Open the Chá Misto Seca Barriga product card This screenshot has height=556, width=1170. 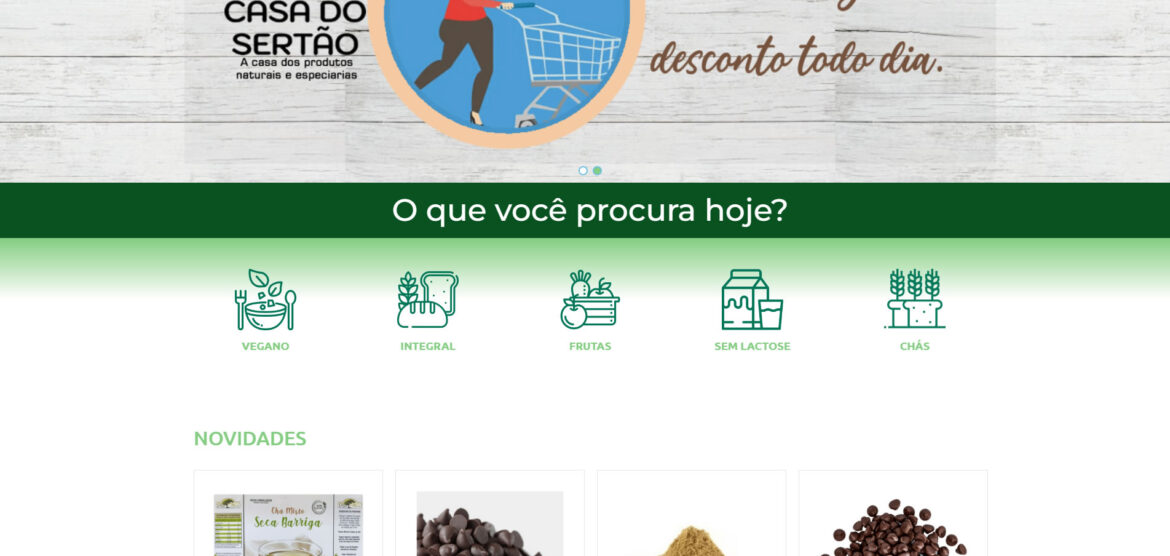pos(288,520)
